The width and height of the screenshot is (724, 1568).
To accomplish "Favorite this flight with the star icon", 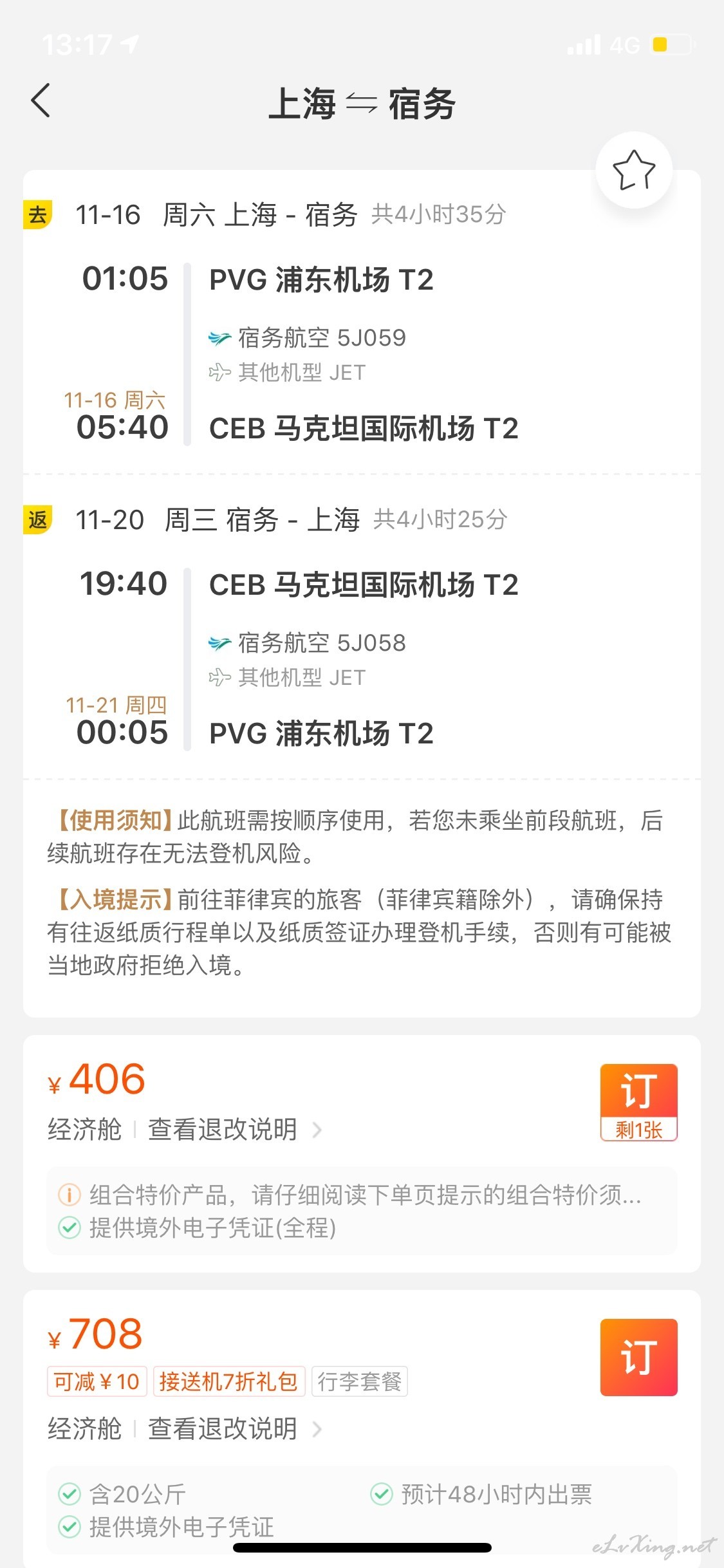I will tap(634, 170).
